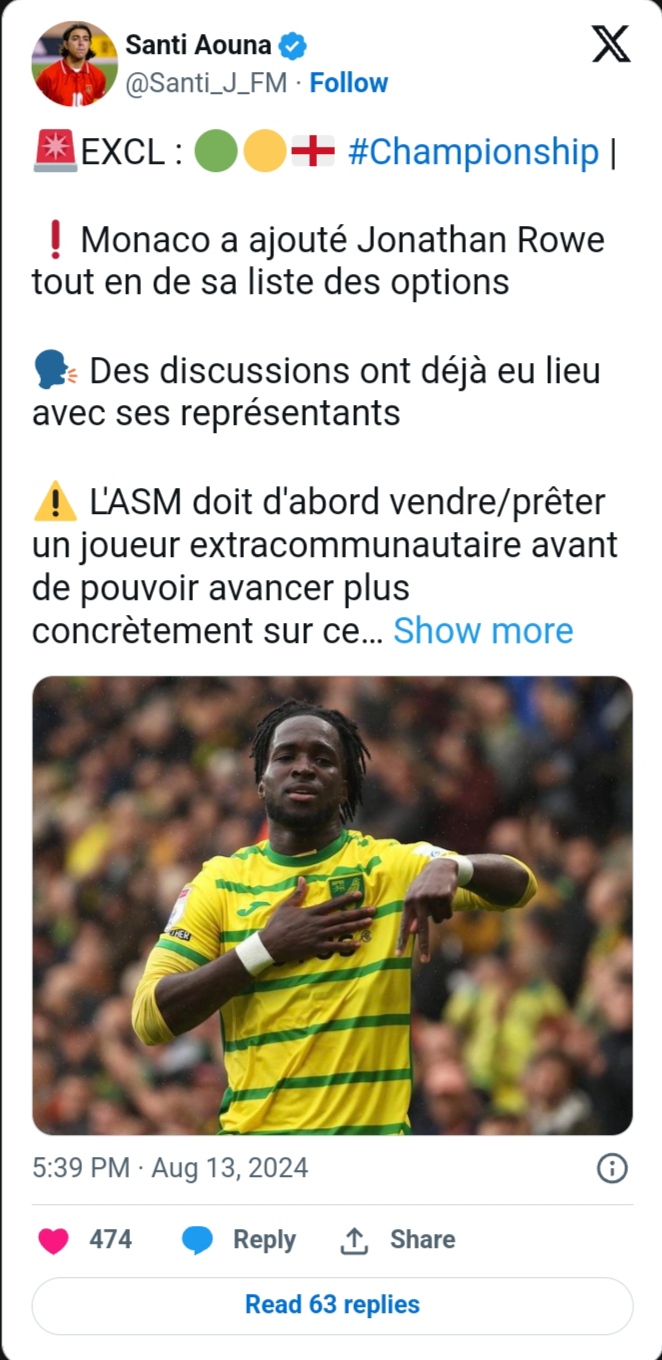Open the post info icon
662x1360 pixels.
612,1168
